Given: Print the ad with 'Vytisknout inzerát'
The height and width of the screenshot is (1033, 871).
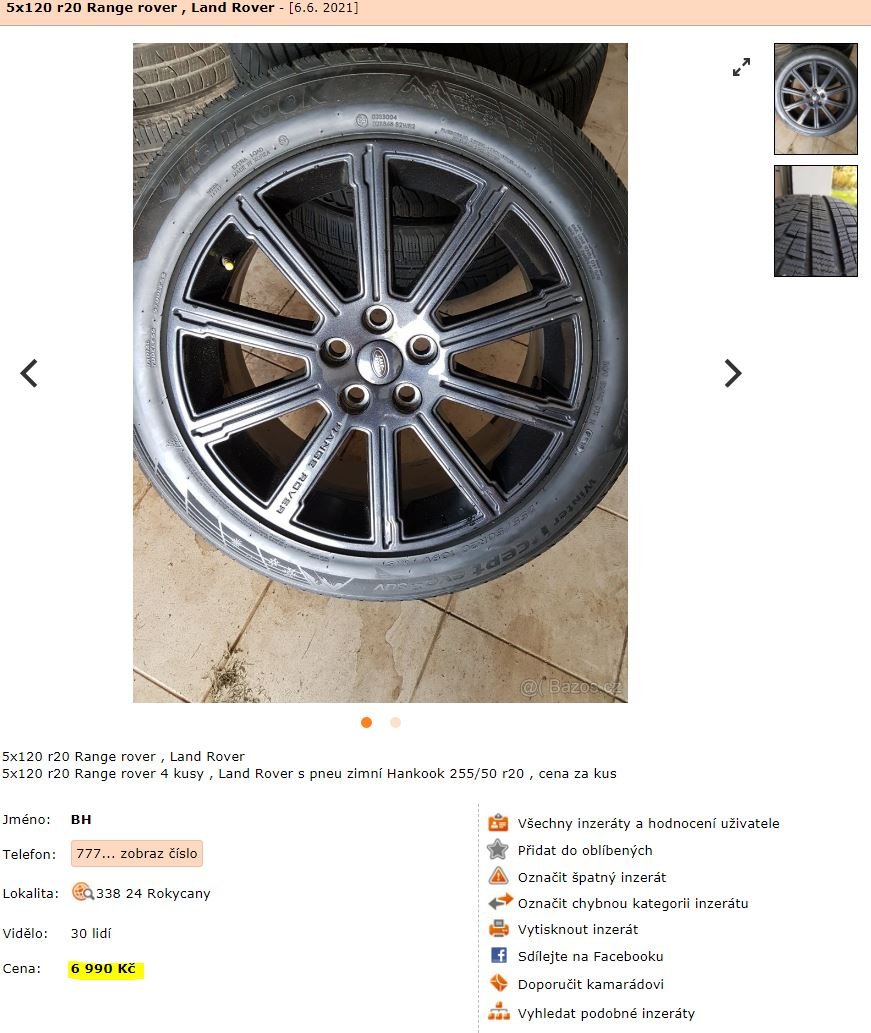Looking at the screenshot, I should click(577, 929).
